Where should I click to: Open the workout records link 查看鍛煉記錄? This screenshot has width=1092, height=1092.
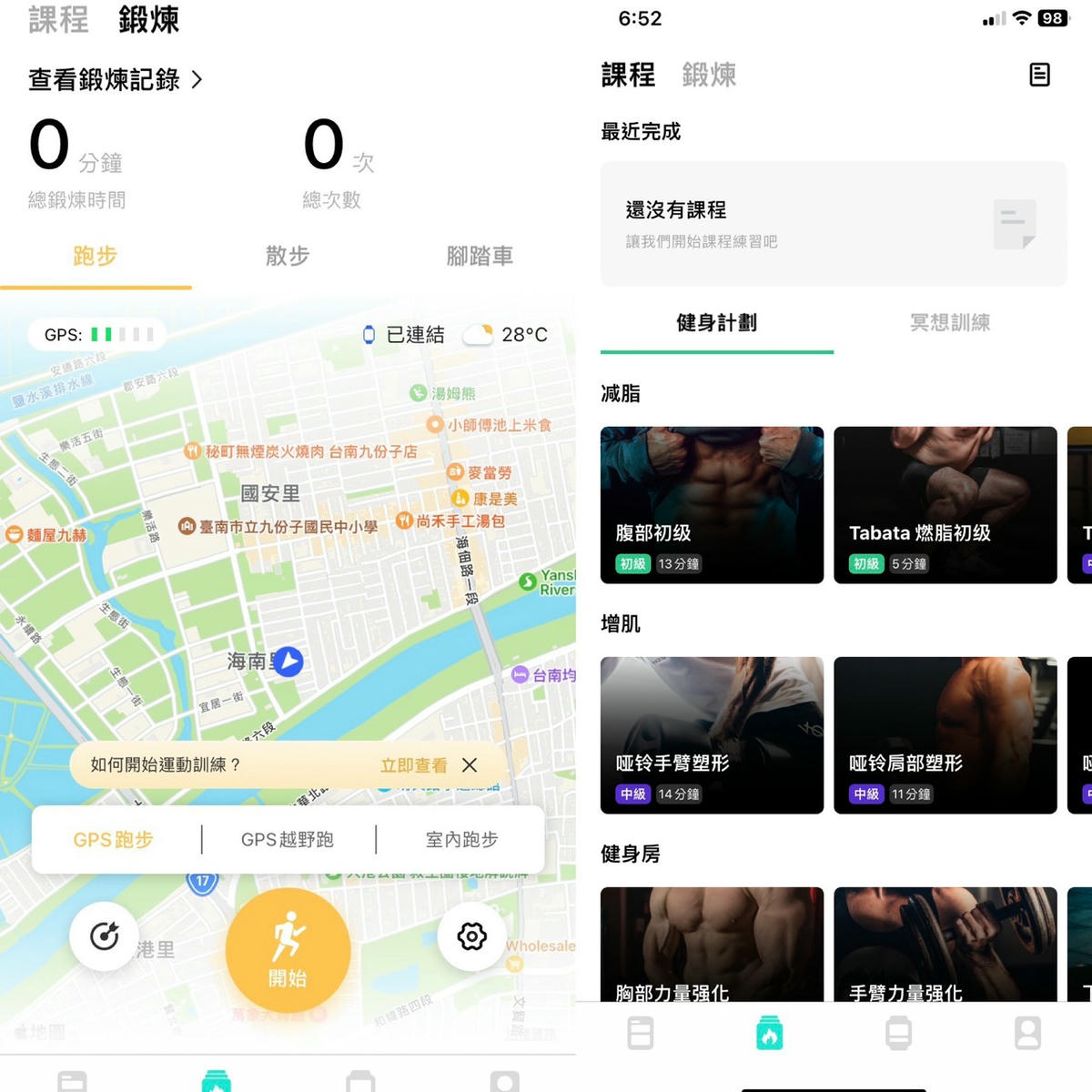(116, 80)
